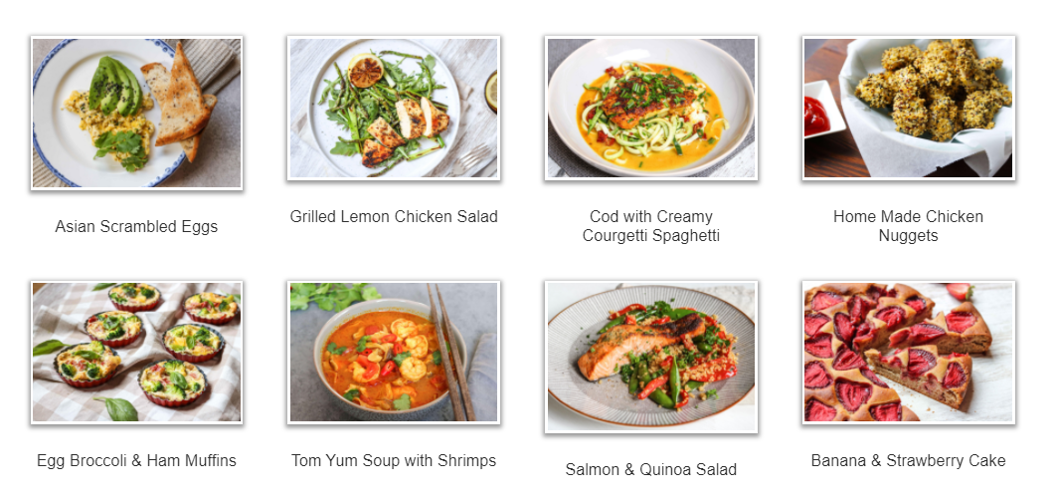Screen dimensions: 1057x502
Task: Open Tom Yum Soup with Shrimps
Action: 393,352
